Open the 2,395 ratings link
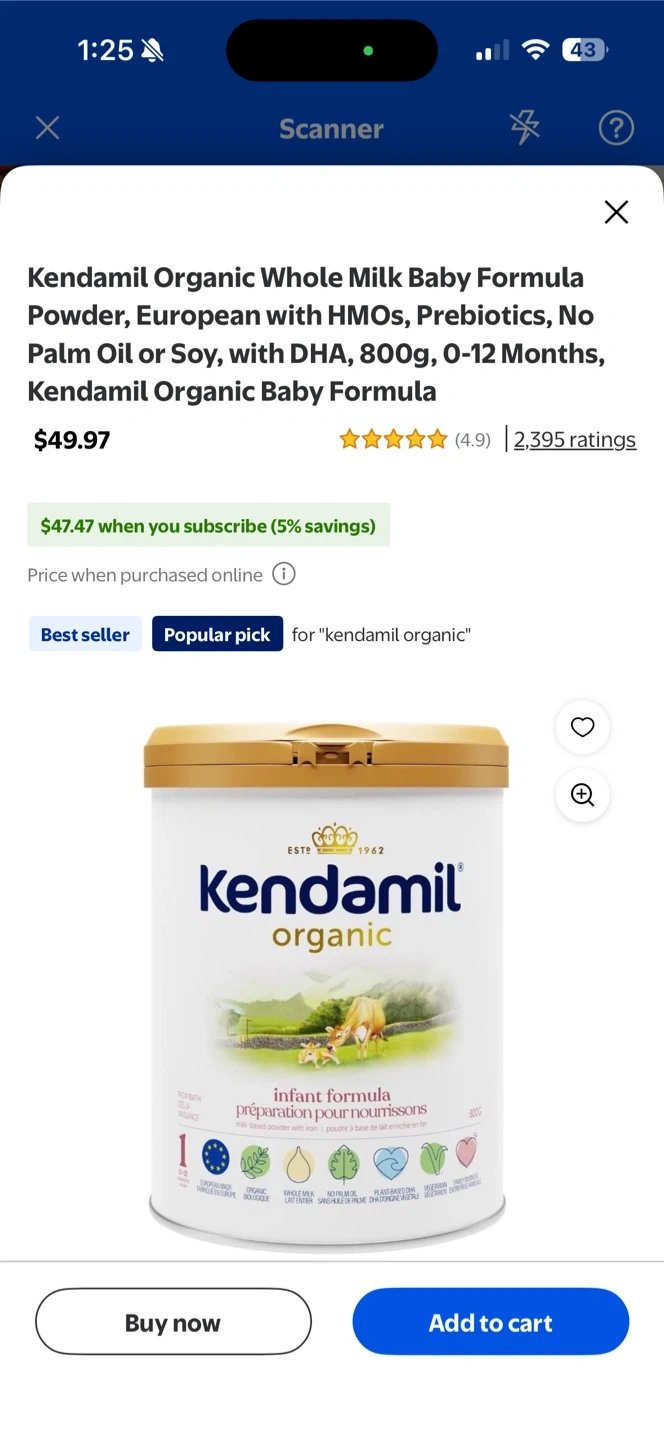This screenshot has width=664, height=1440. [574, 440]
